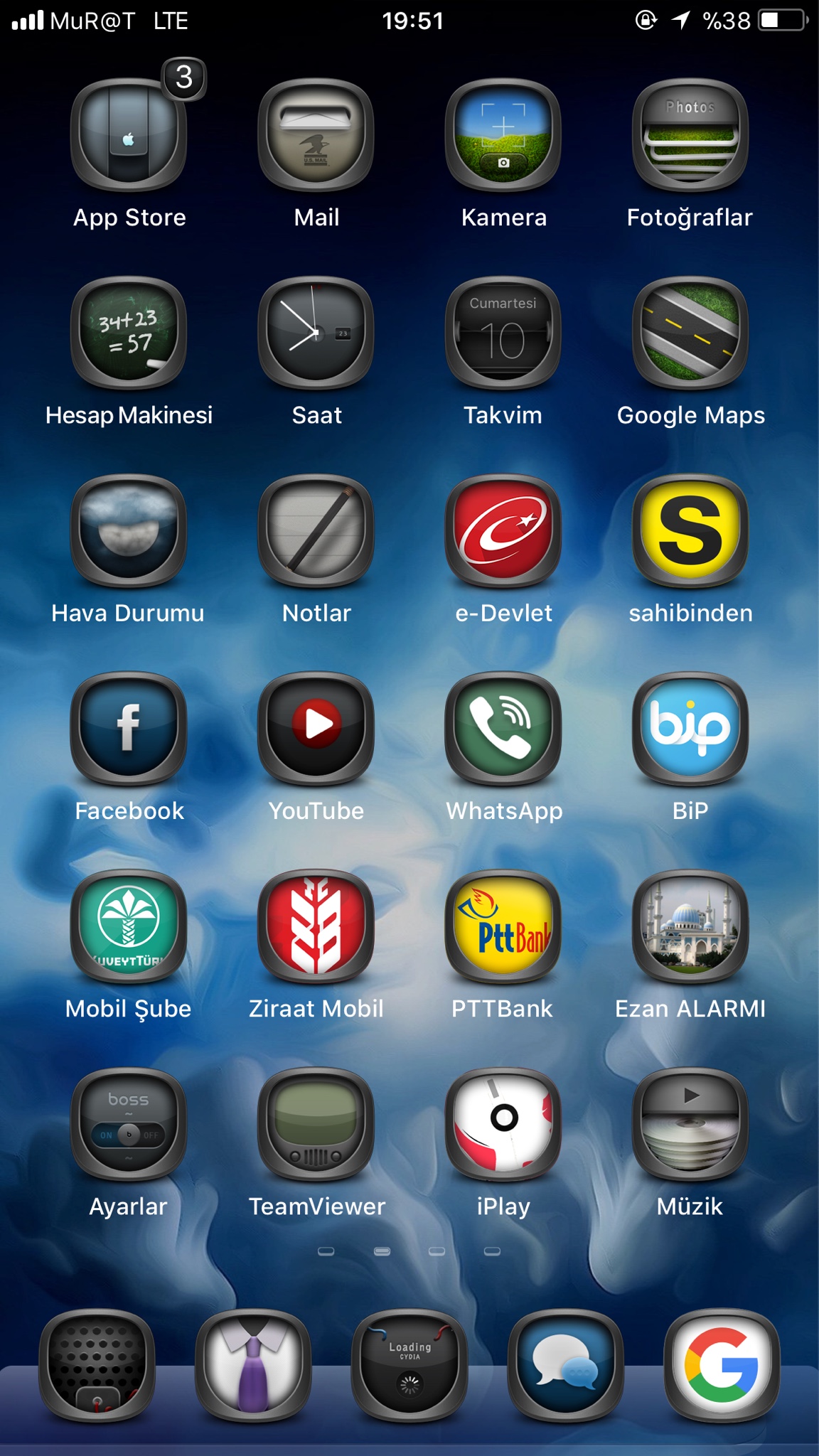Launch the BiP messenger
The image size is (819, 1456).
click(690, 728)
